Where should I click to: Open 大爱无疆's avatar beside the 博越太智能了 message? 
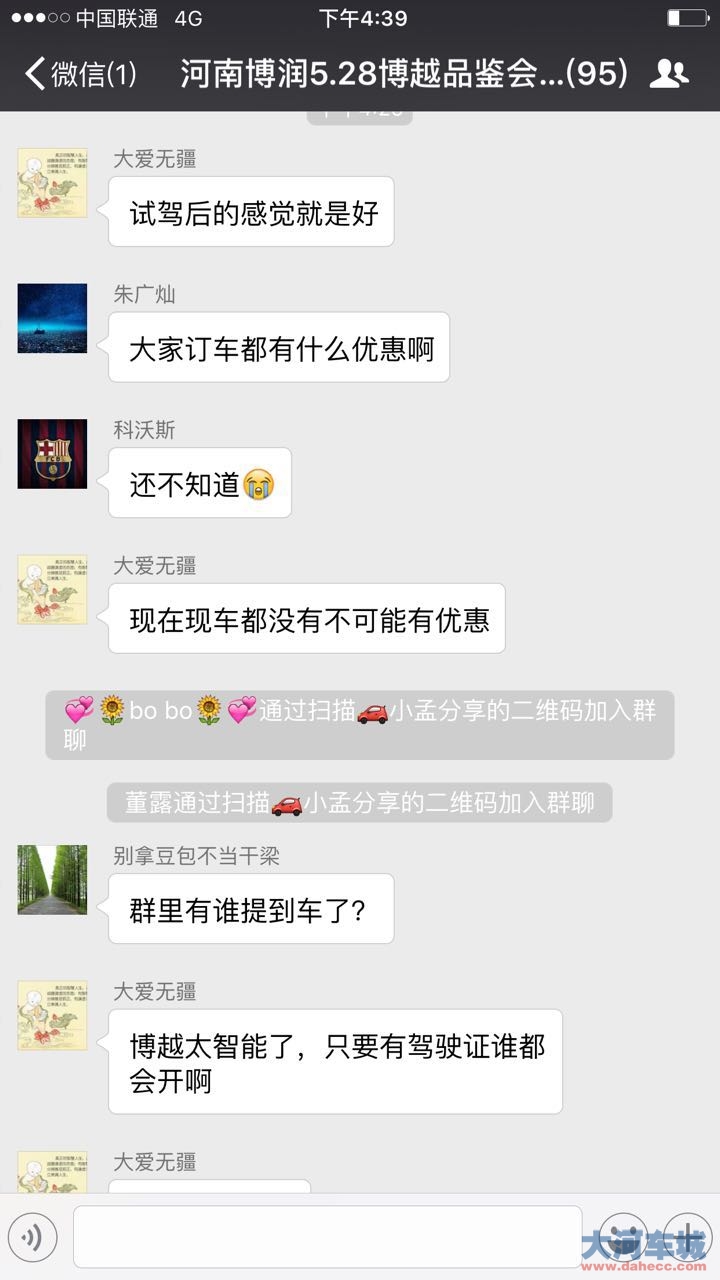pyautogui.click(x=52, y=1016)
